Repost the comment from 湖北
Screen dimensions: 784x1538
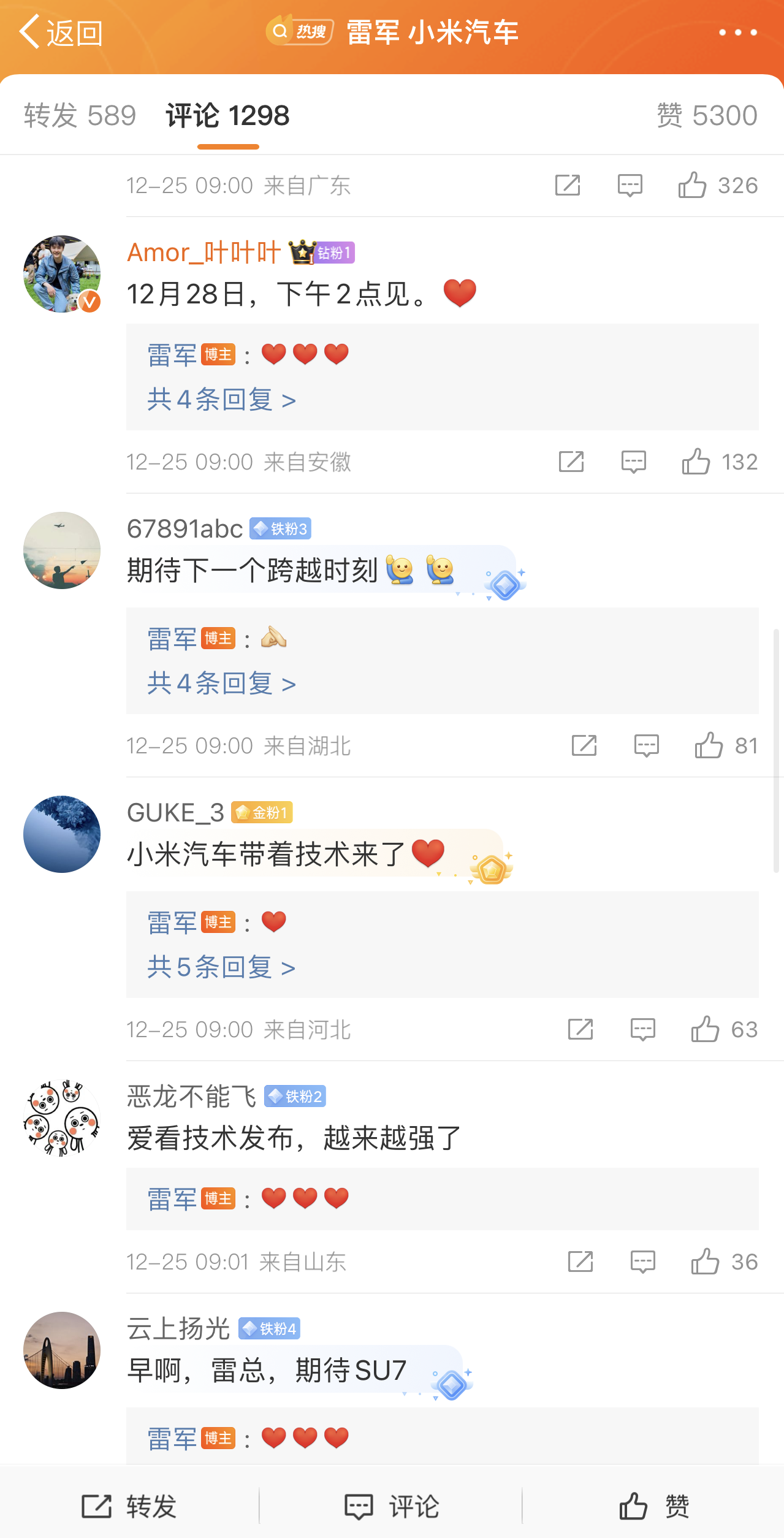pyautogui.click(x=584, y=745)
